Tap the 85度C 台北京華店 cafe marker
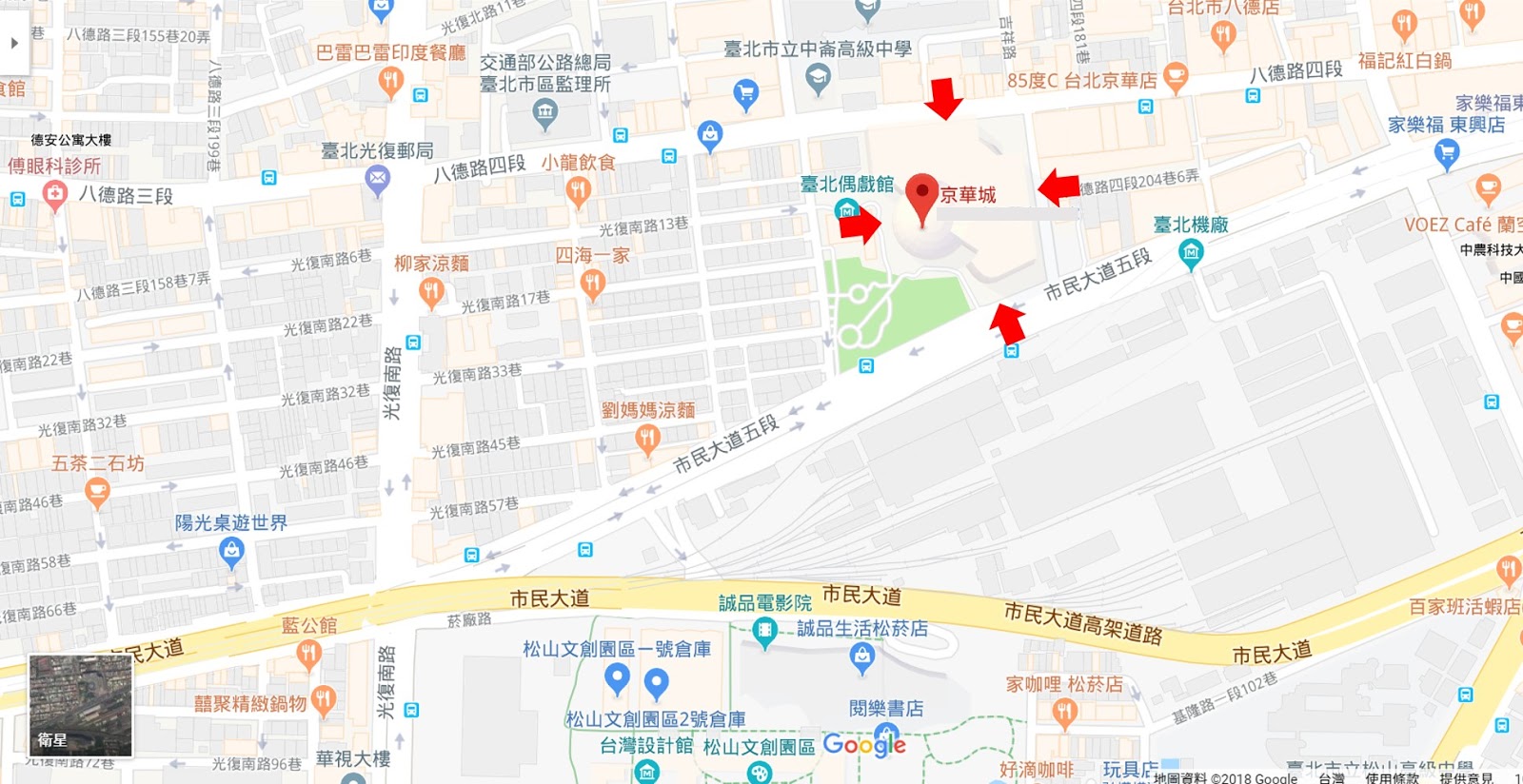This screenshot has width=1523, height=784. pos(1176,75)
